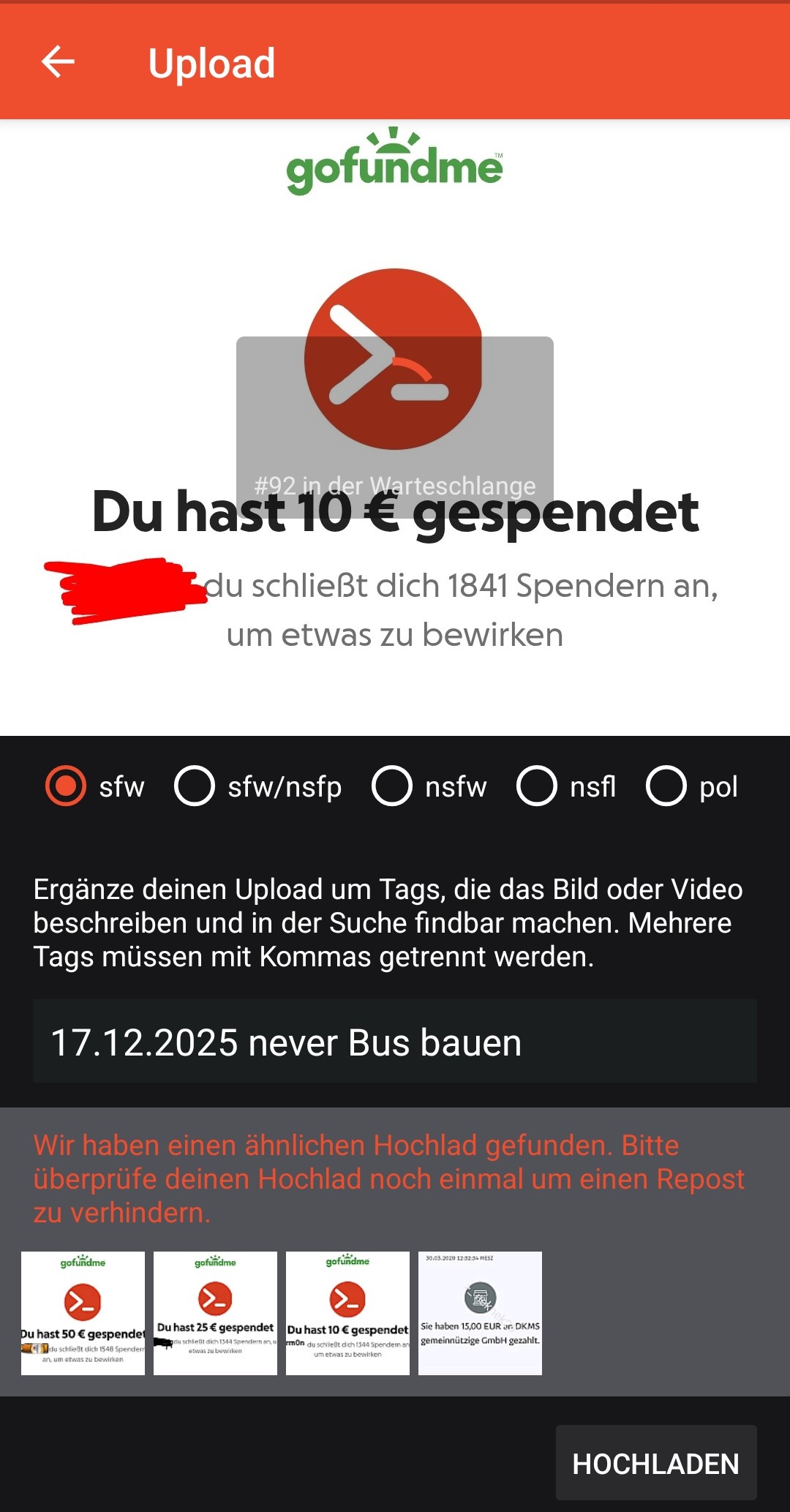Open similar upload "Du hast 25 € gespendet"

point(215,1313)
